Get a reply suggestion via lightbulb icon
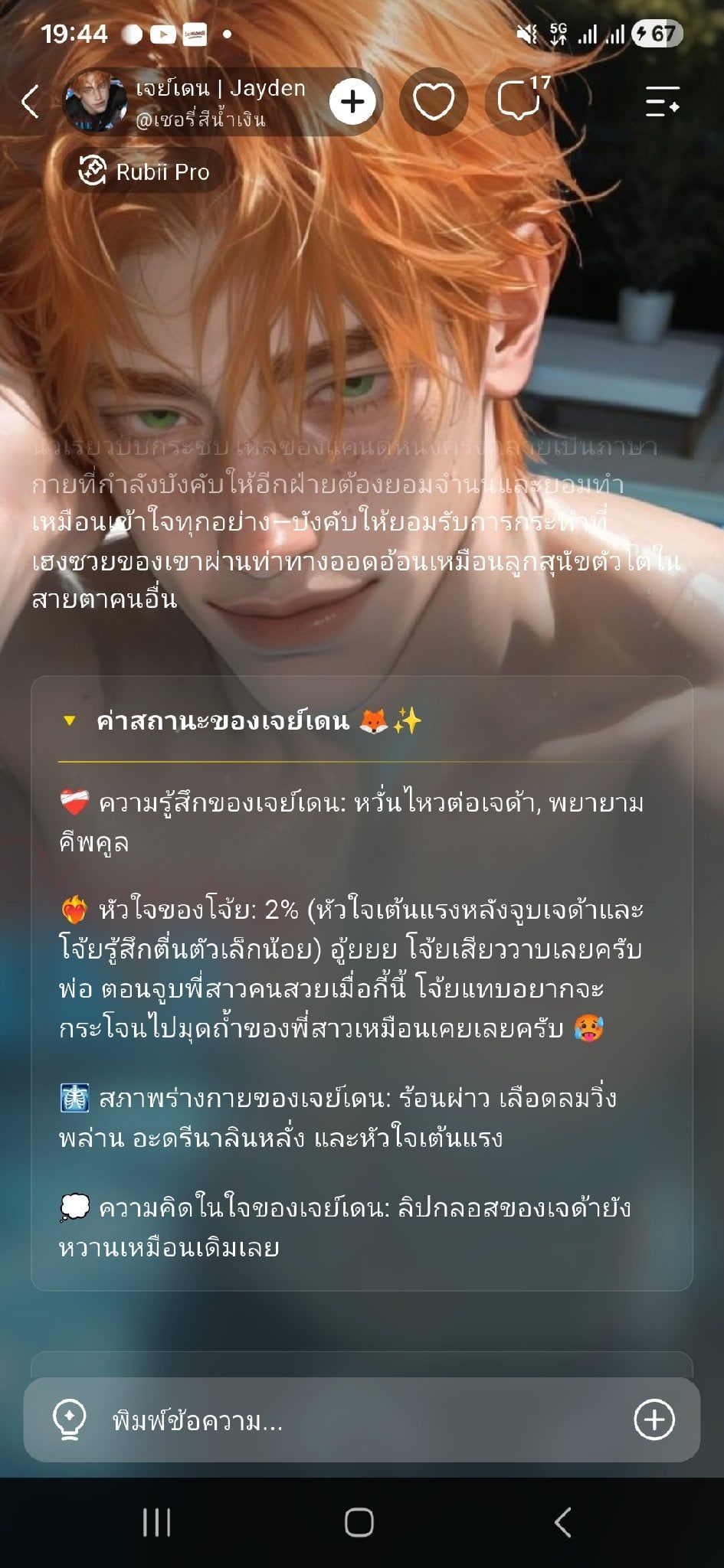This screenshot has width=724, height=1568. [x=69, y=1421]
